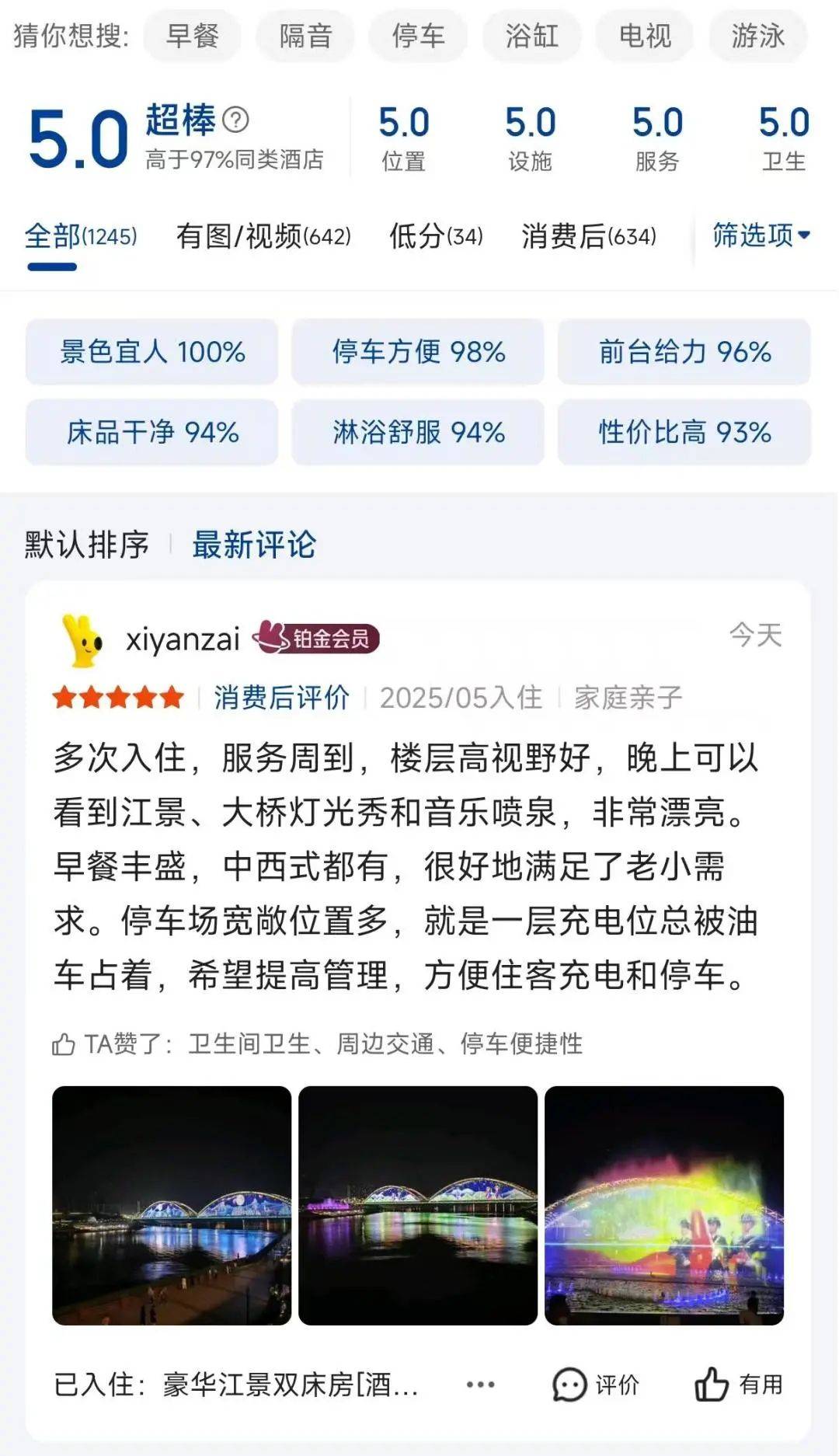Open the 筛选项 filter dropdown
Image resolution: width=839 pixels, height=1456 pixels.
pos(761,235)
